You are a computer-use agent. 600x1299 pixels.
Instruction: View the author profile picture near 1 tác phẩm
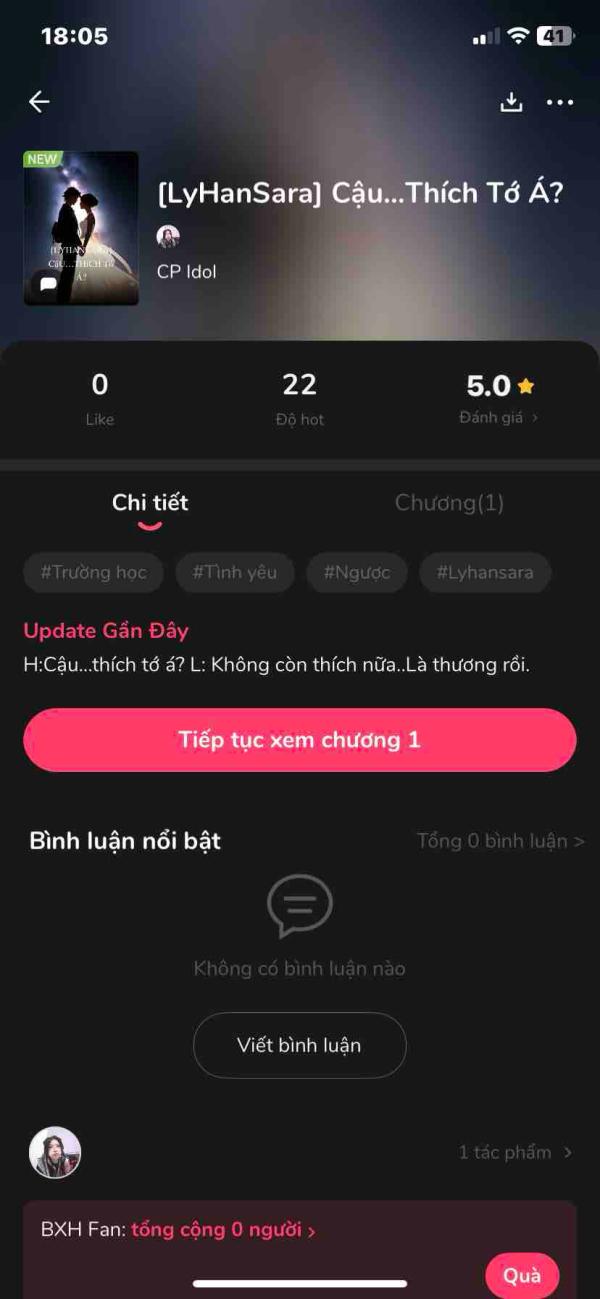click(x=55, y=1152)
